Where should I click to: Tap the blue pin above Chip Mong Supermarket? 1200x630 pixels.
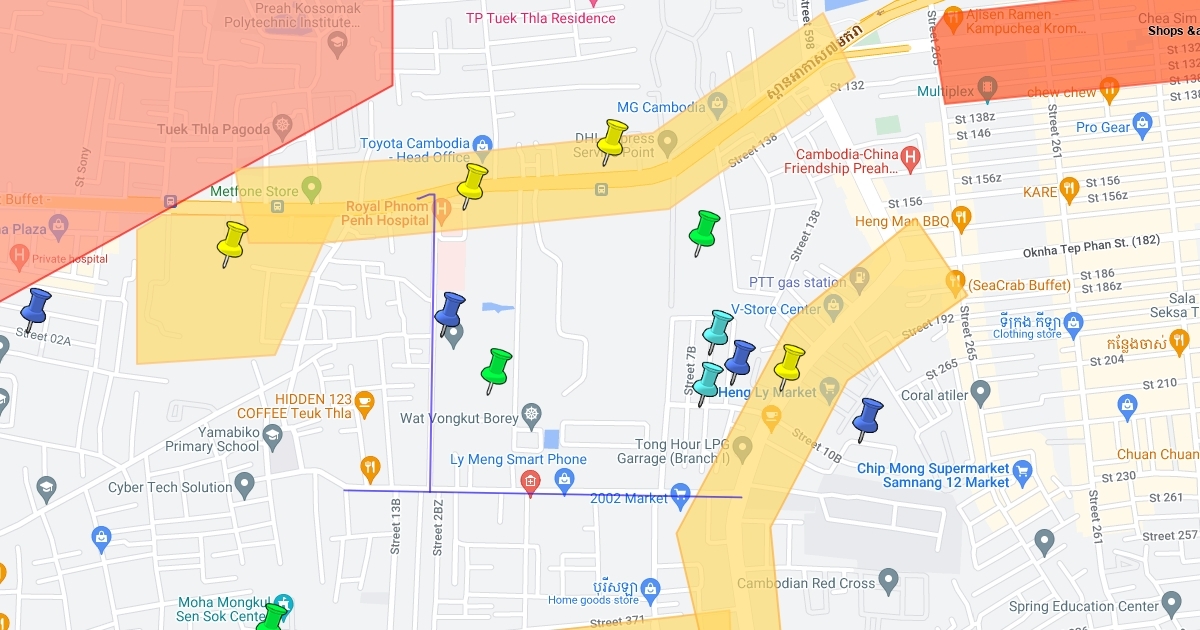tap(868, 419)
